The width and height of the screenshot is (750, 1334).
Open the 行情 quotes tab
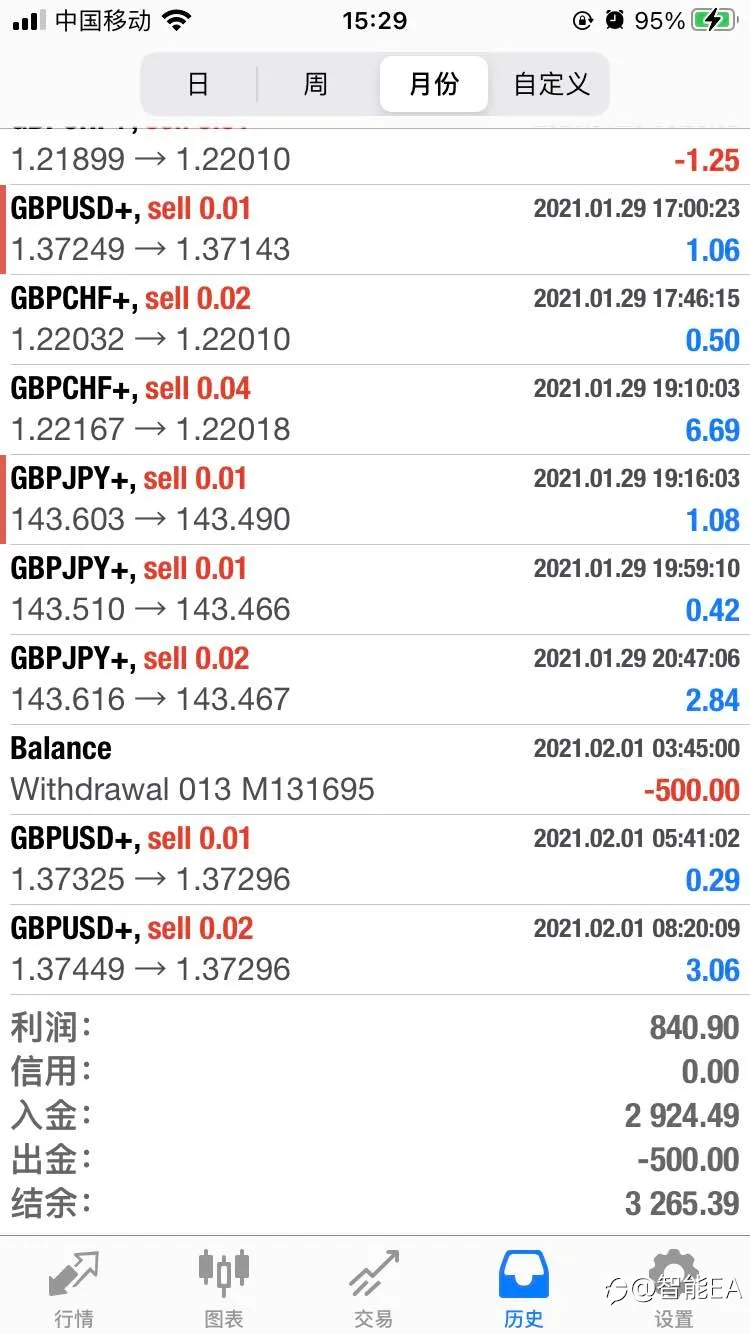click(75, 1288)
